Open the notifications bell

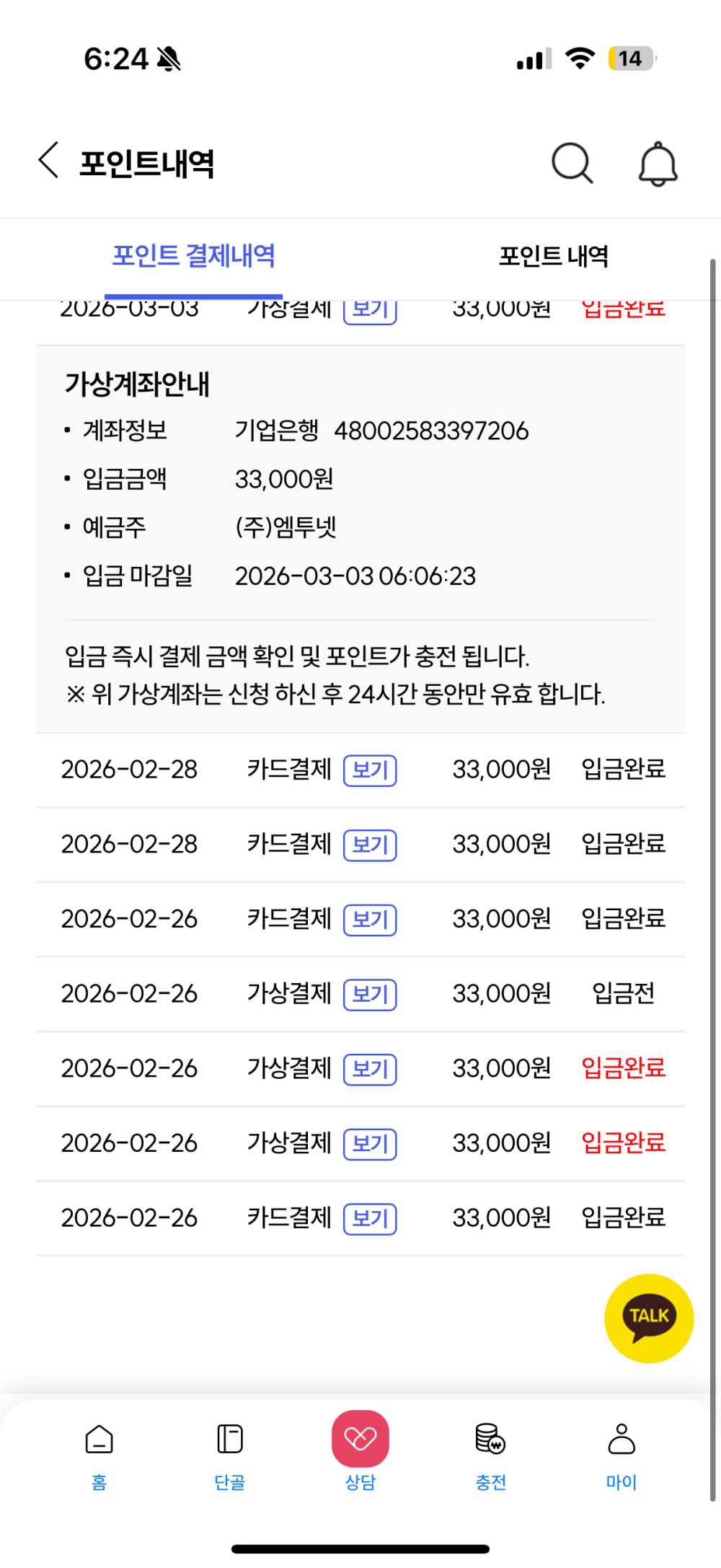(x=658, y=164)
